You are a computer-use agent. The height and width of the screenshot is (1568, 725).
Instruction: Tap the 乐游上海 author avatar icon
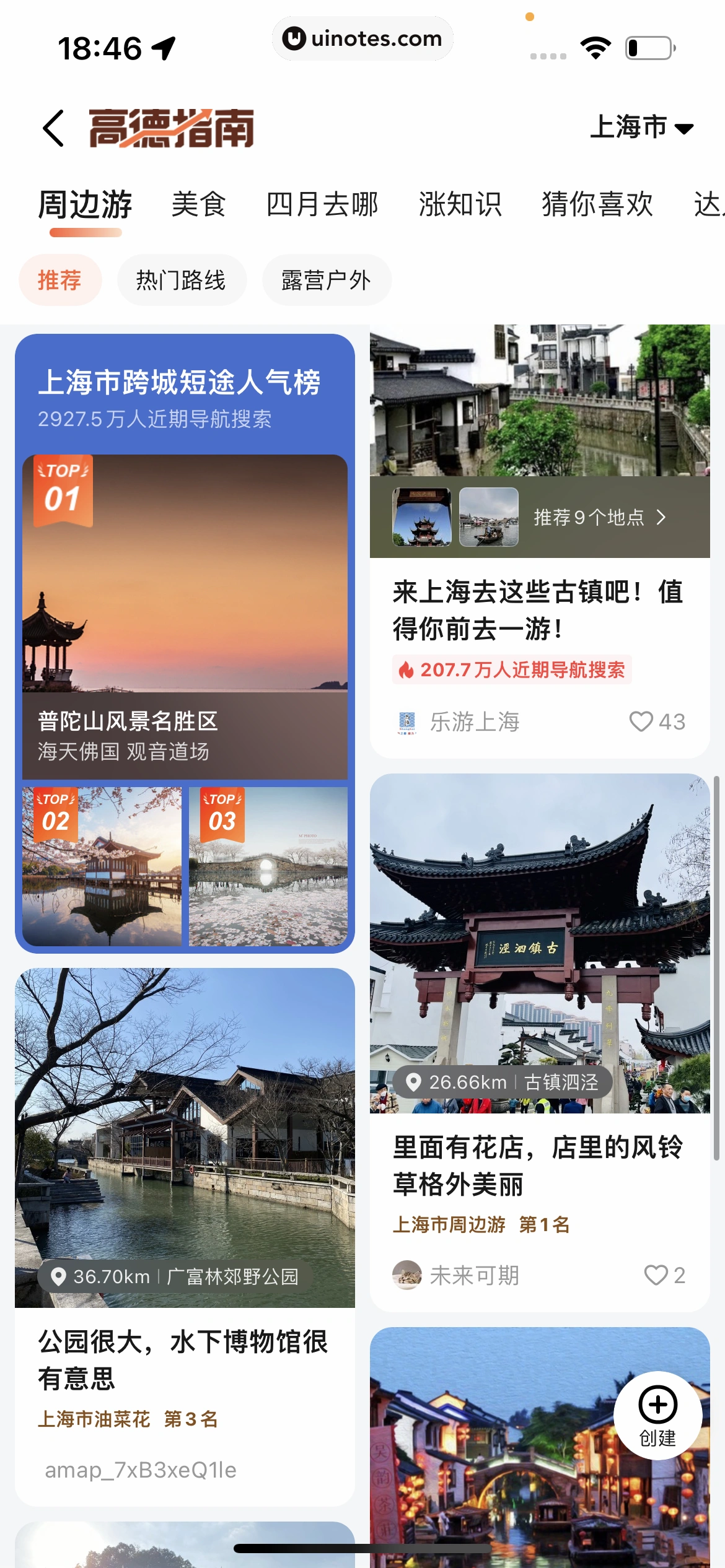click(x=408, y=721)
